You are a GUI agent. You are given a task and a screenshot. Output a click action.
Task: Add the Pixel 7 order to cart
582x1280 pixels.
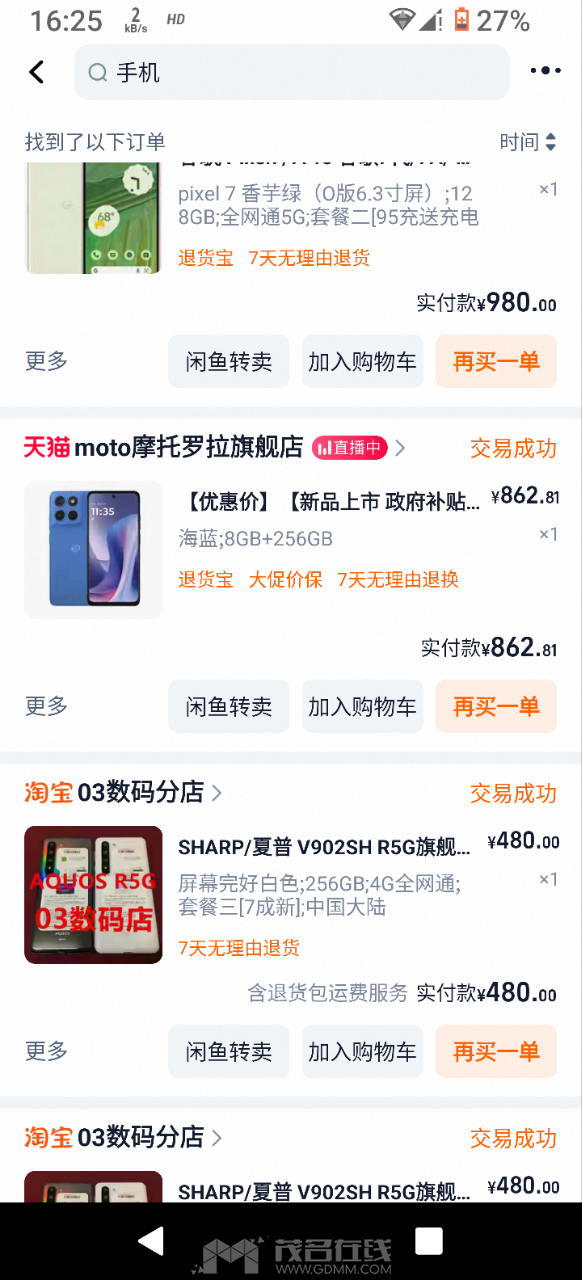point(362,361)
